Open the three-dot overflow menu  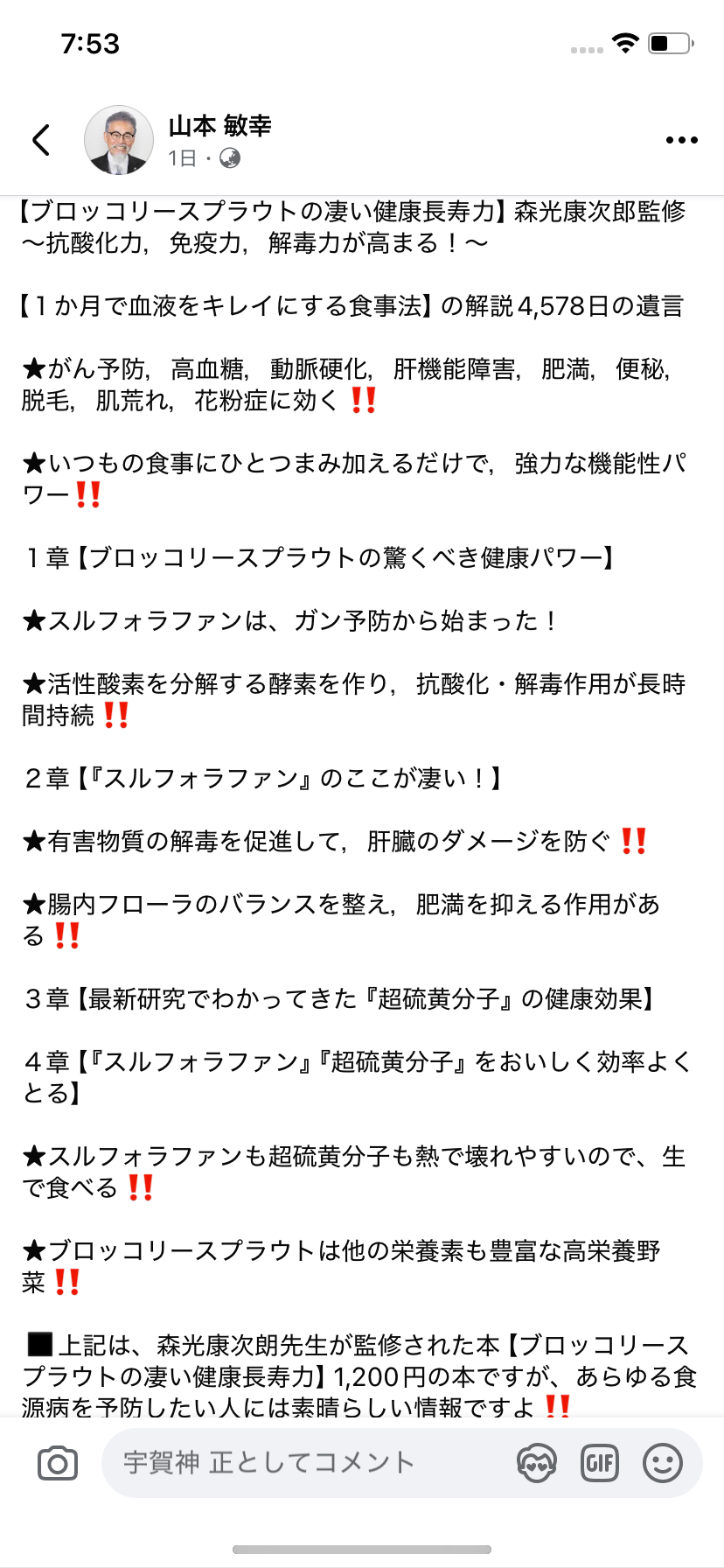[x=681, y=140]
